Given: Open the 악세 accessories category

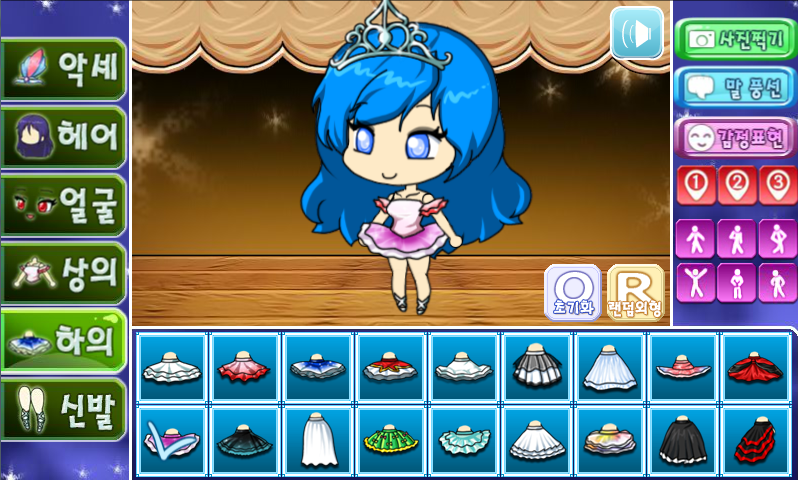Looking at the screenshot, I should click(x=63, y=68).
